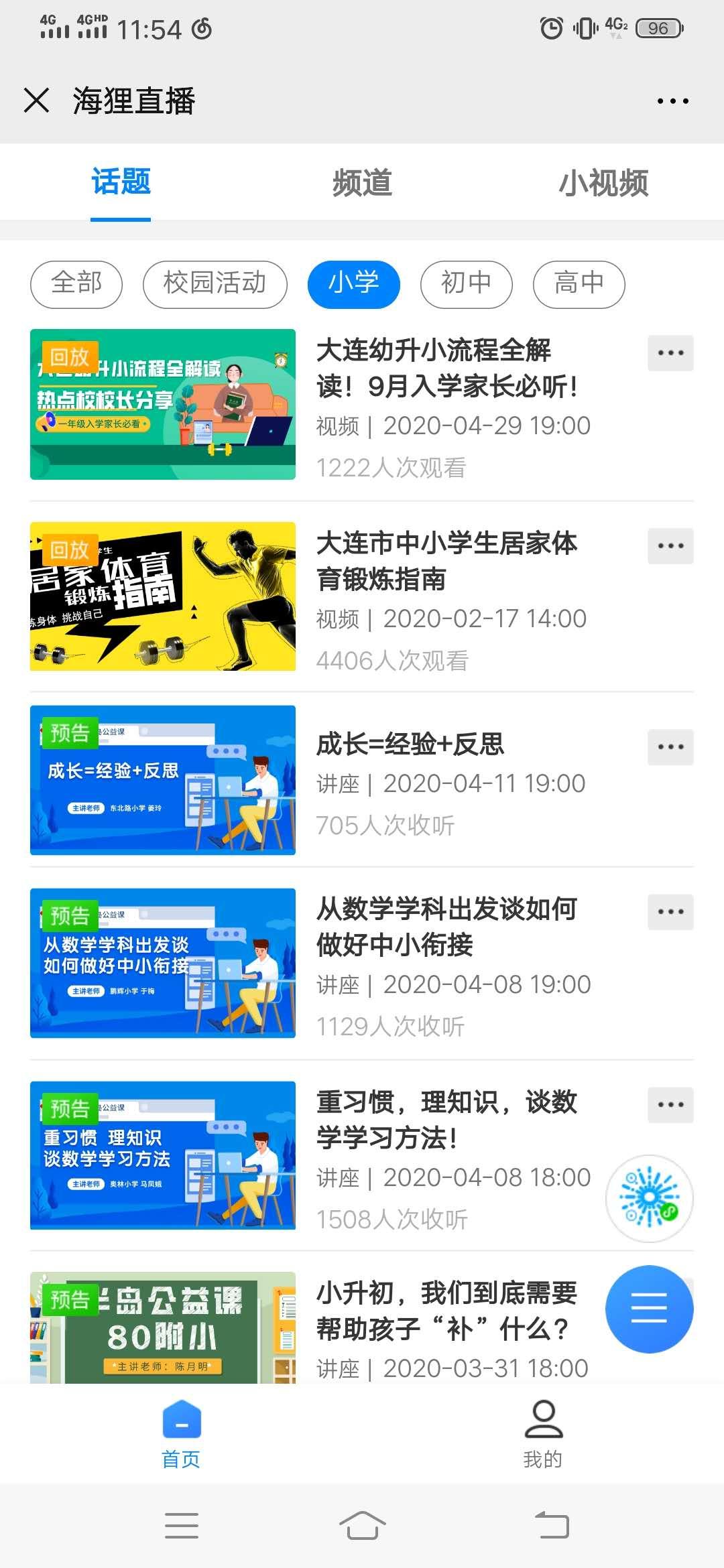Viewport: 724px width, 1568px height.
Task: Open the mini program code floating button
Action: click(x=649, y=1198)
